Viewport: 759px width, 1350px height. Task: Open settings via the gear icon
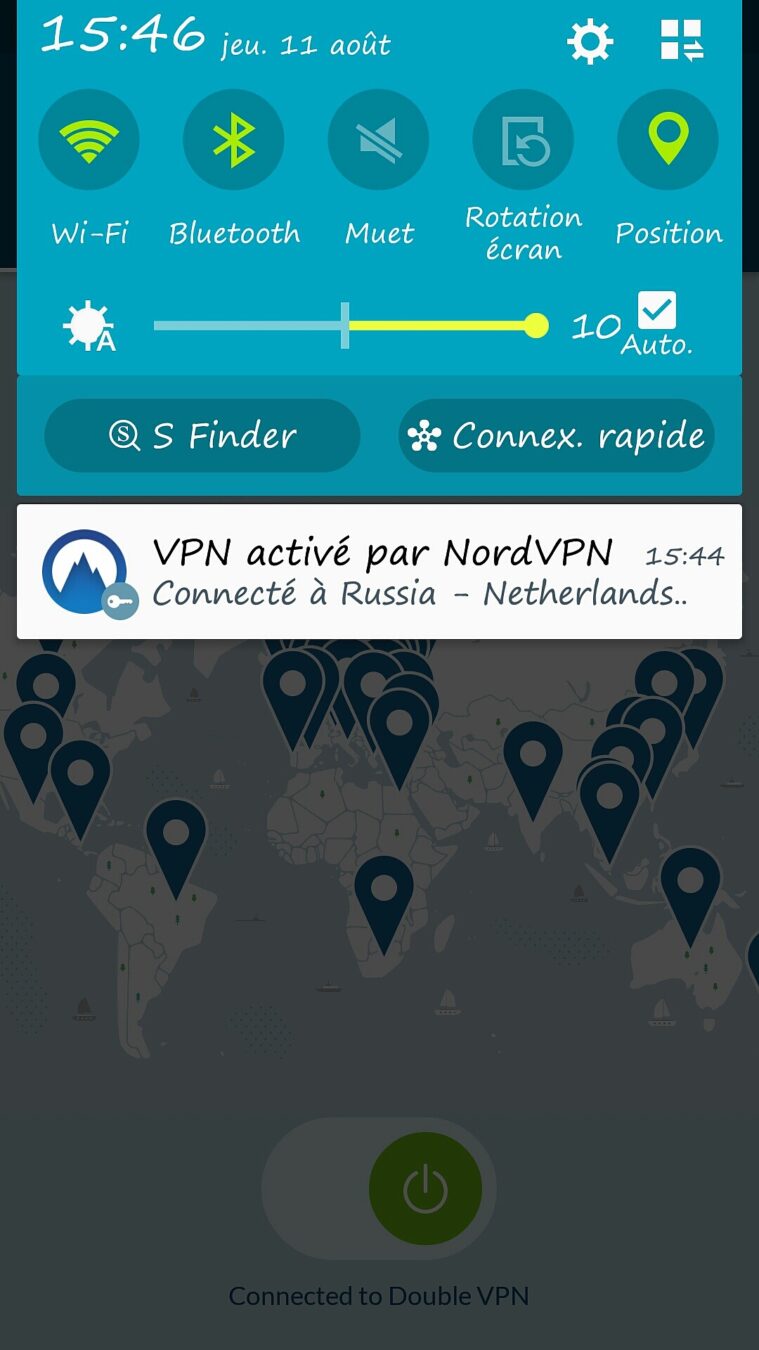[x=589, y=42]
